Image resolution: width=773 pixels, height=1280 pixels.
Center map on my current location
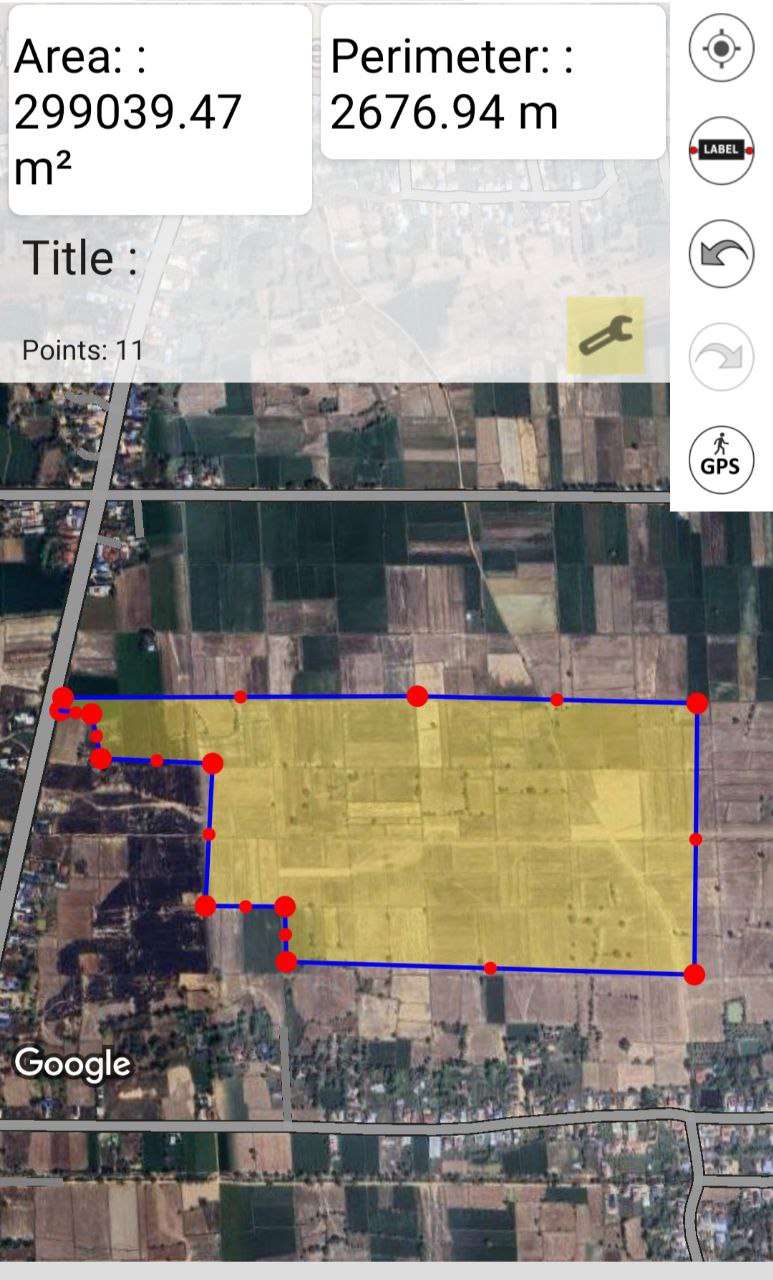(x=721, y=48)
